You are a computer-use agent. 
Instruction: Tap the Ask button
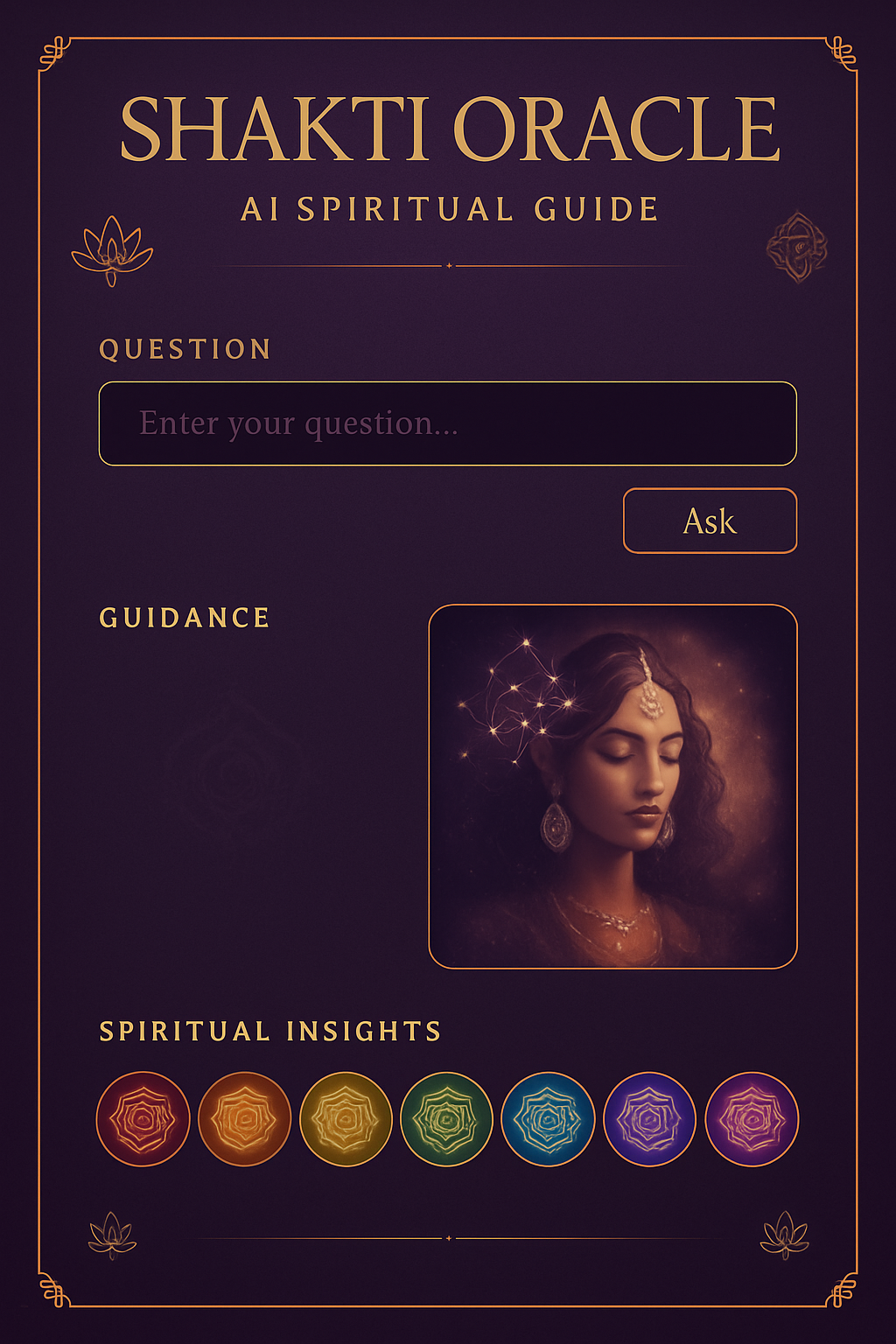[x=710, y=521]
